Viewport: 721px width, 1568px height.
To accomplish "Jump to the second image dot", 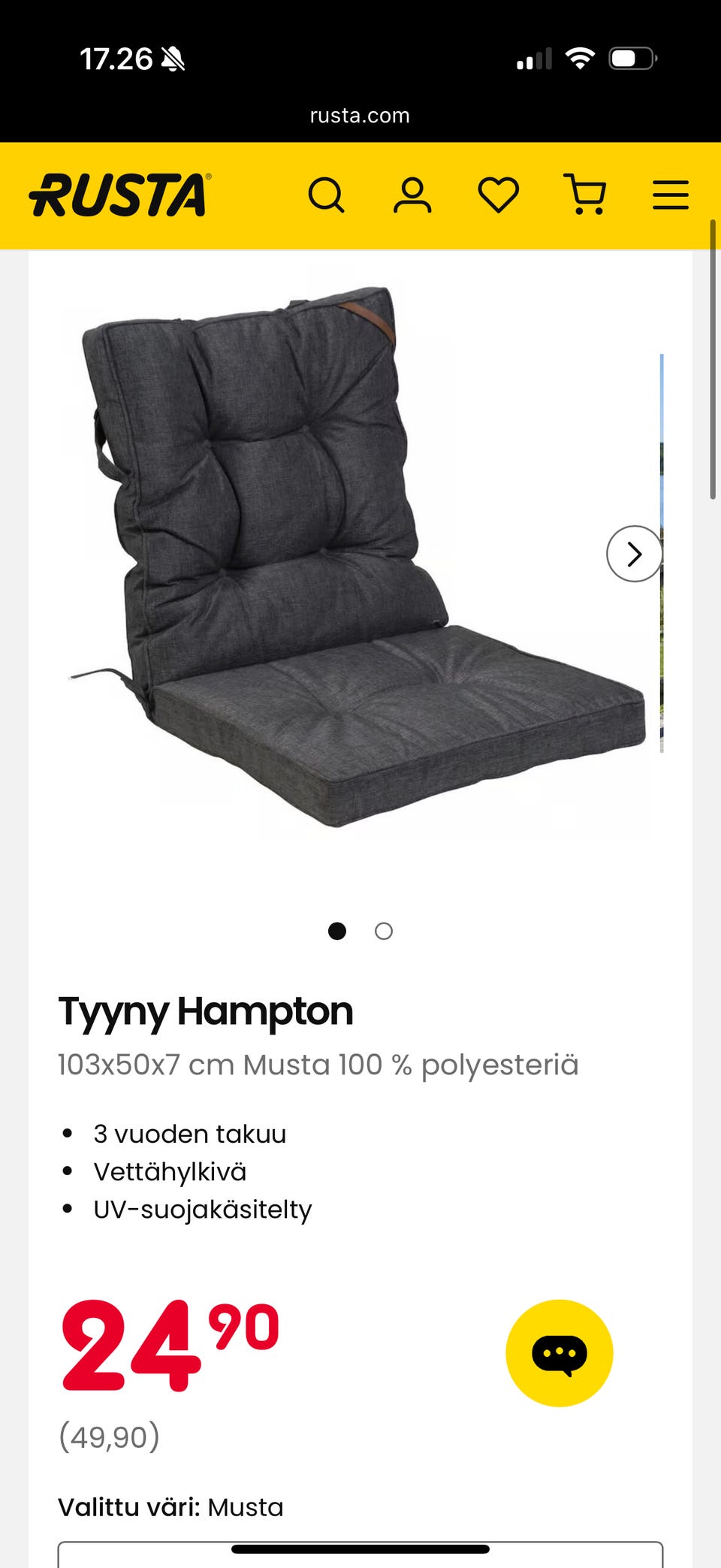I will tap(384, 932).
